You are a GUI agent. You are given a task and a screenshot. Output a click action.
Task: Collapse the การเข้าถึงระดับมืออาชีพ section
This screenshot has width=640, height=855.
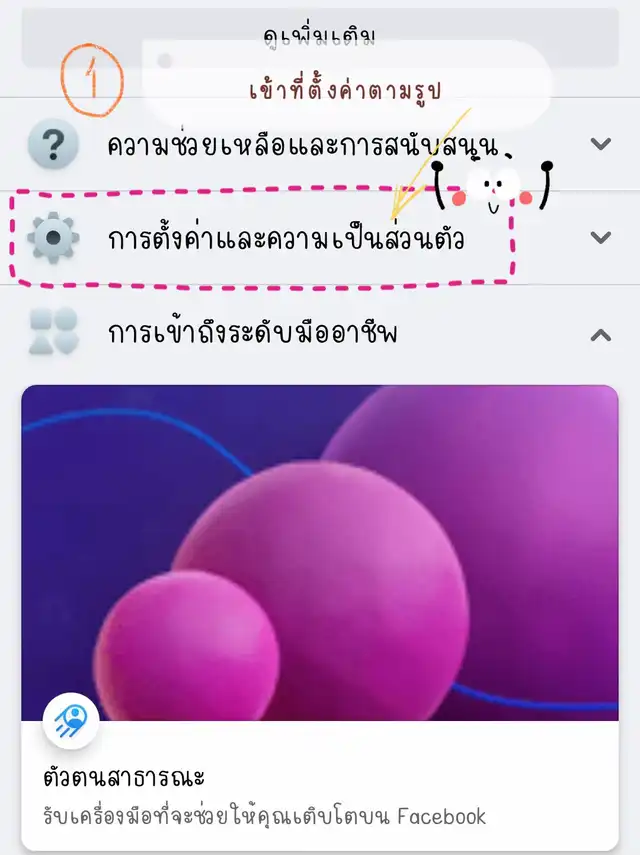point(600,335)
